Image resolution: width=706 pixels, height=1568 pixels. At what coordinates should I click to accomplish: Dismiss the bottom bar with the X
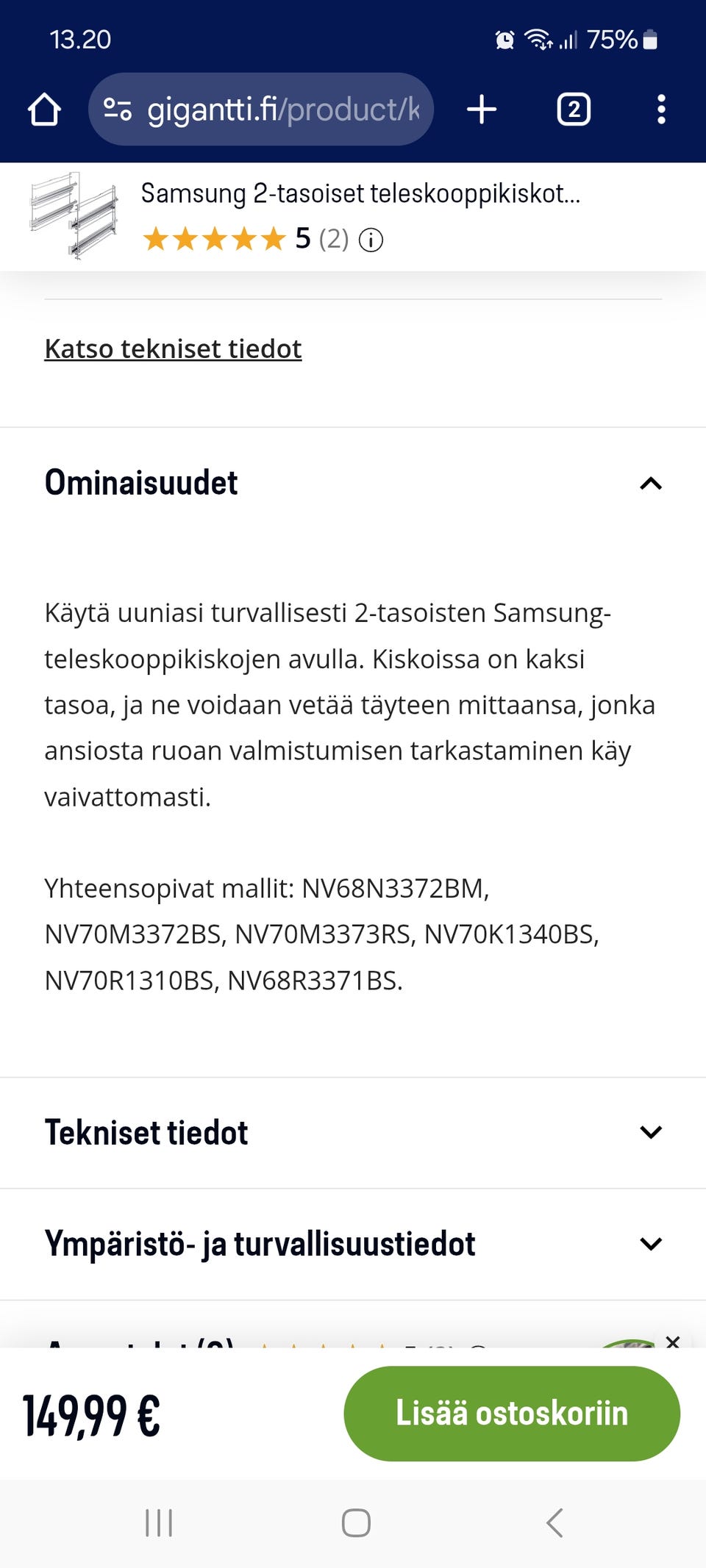tap(672, 1342)
